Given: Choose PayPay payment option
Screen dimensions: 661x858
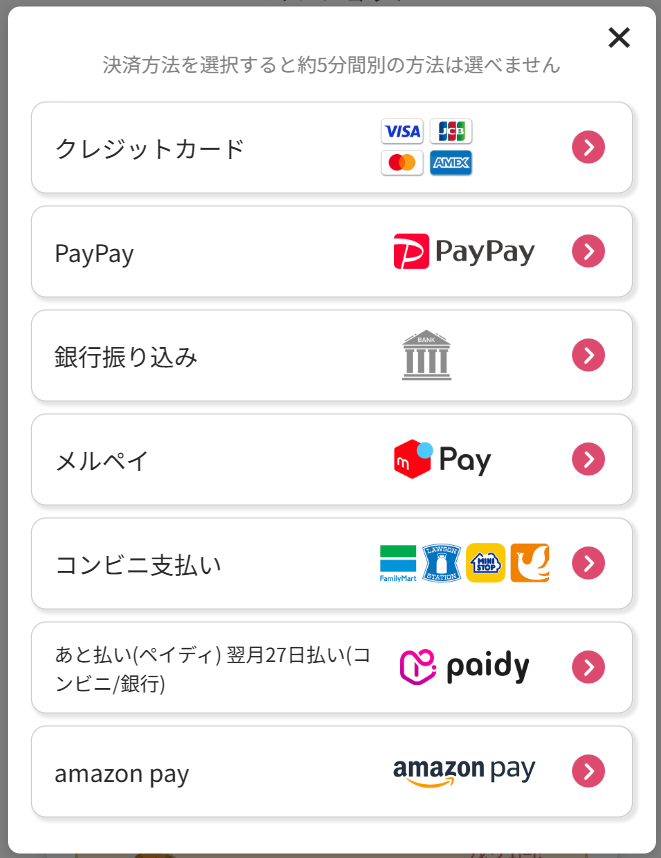Looking at the screenshot, I should pyautogui.click(x=331, y=252).
